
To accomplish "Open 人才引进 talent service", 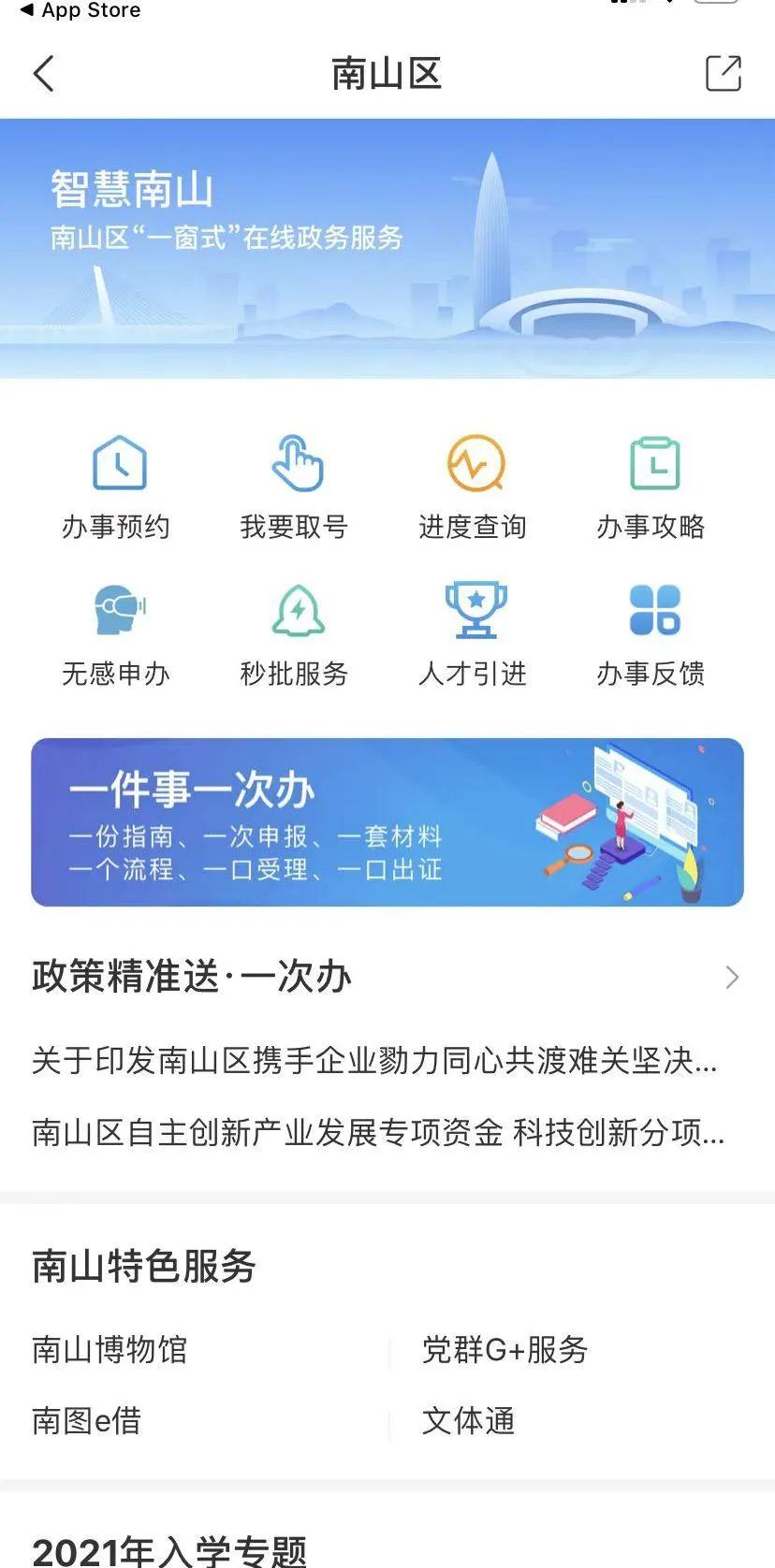I will pyautogui.click(x=474, y=634).
